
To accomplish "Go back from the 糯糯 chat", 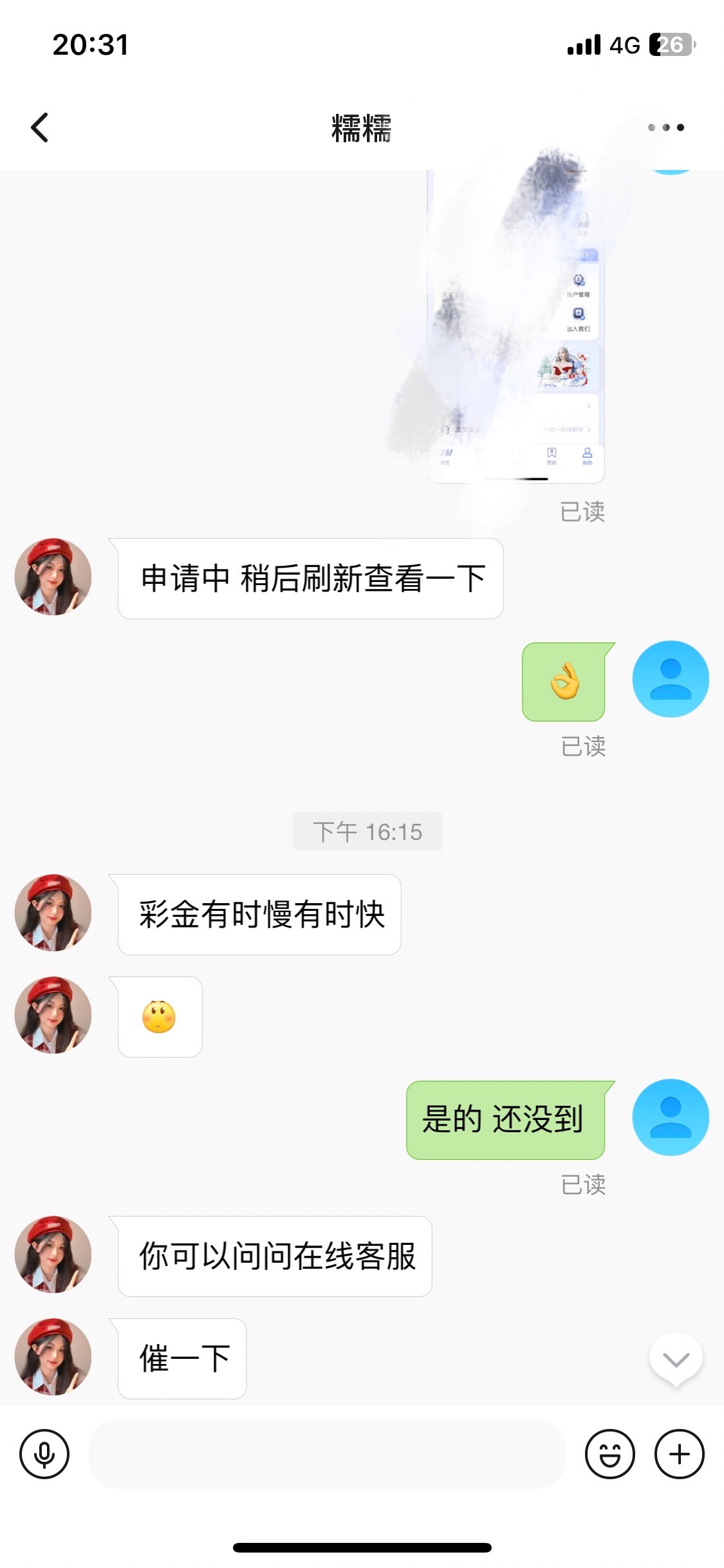I will pyautogui.click(x=40, y=127).
